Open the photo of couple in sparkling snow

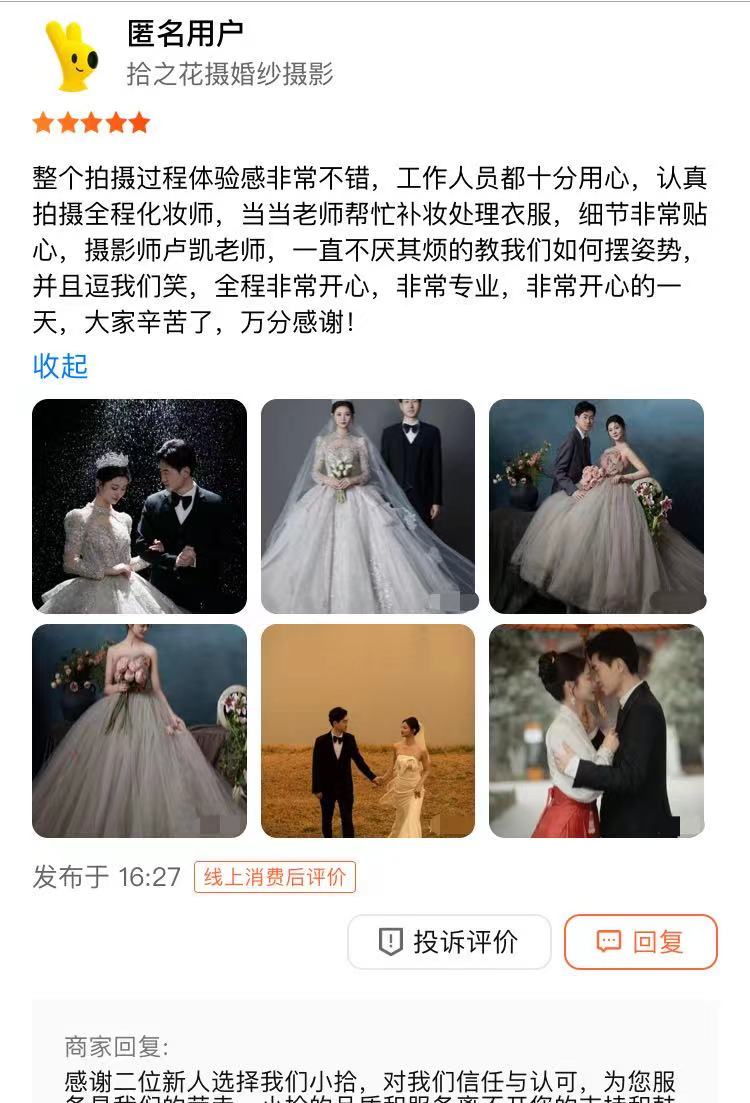pos(139,506)
